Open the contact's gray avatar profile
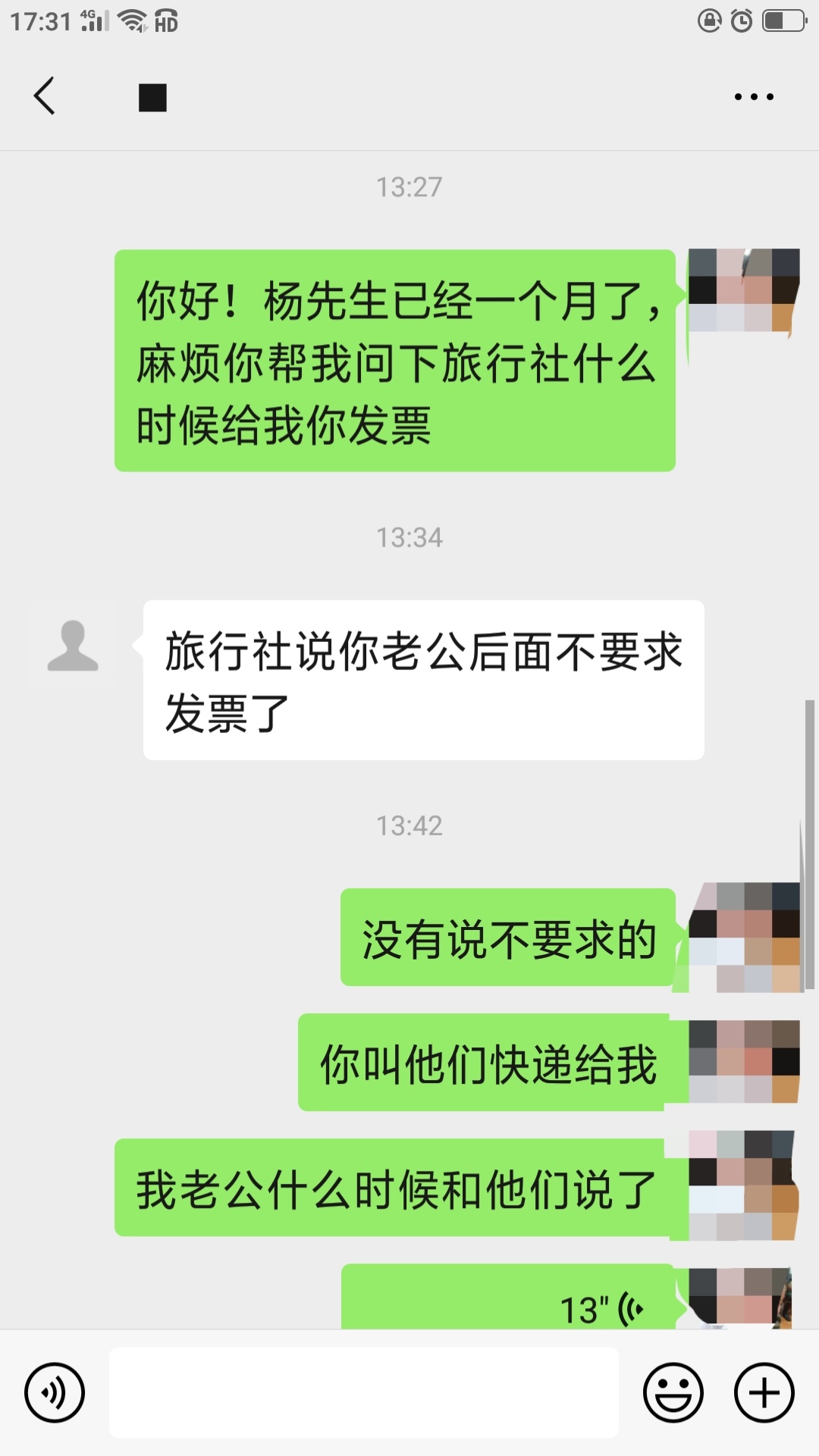The image size is (819, 1456). click(73, 646)
